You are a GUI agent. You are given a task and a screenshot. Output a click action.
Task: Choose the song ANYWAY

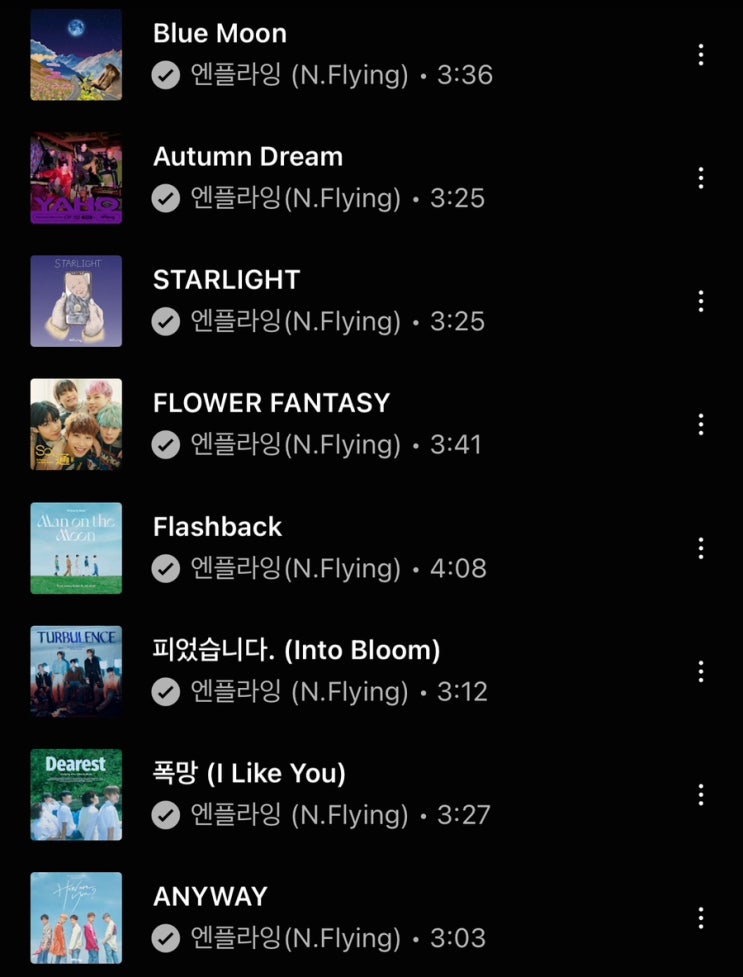click(x=210, y=897)
